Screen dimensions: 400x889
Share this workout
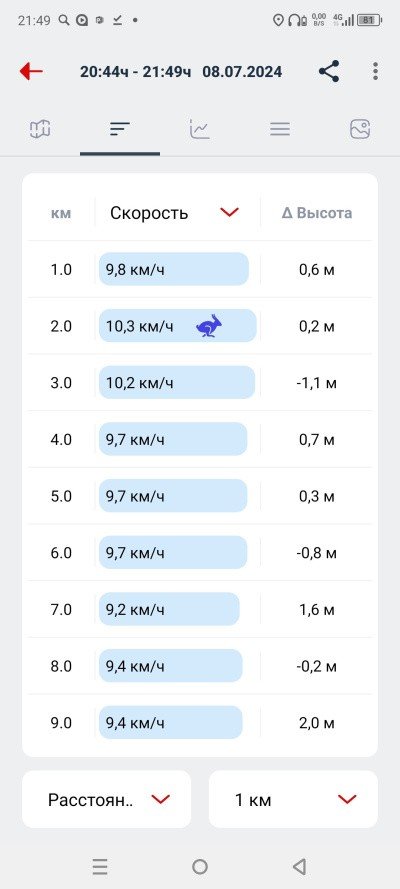point(329,71)
